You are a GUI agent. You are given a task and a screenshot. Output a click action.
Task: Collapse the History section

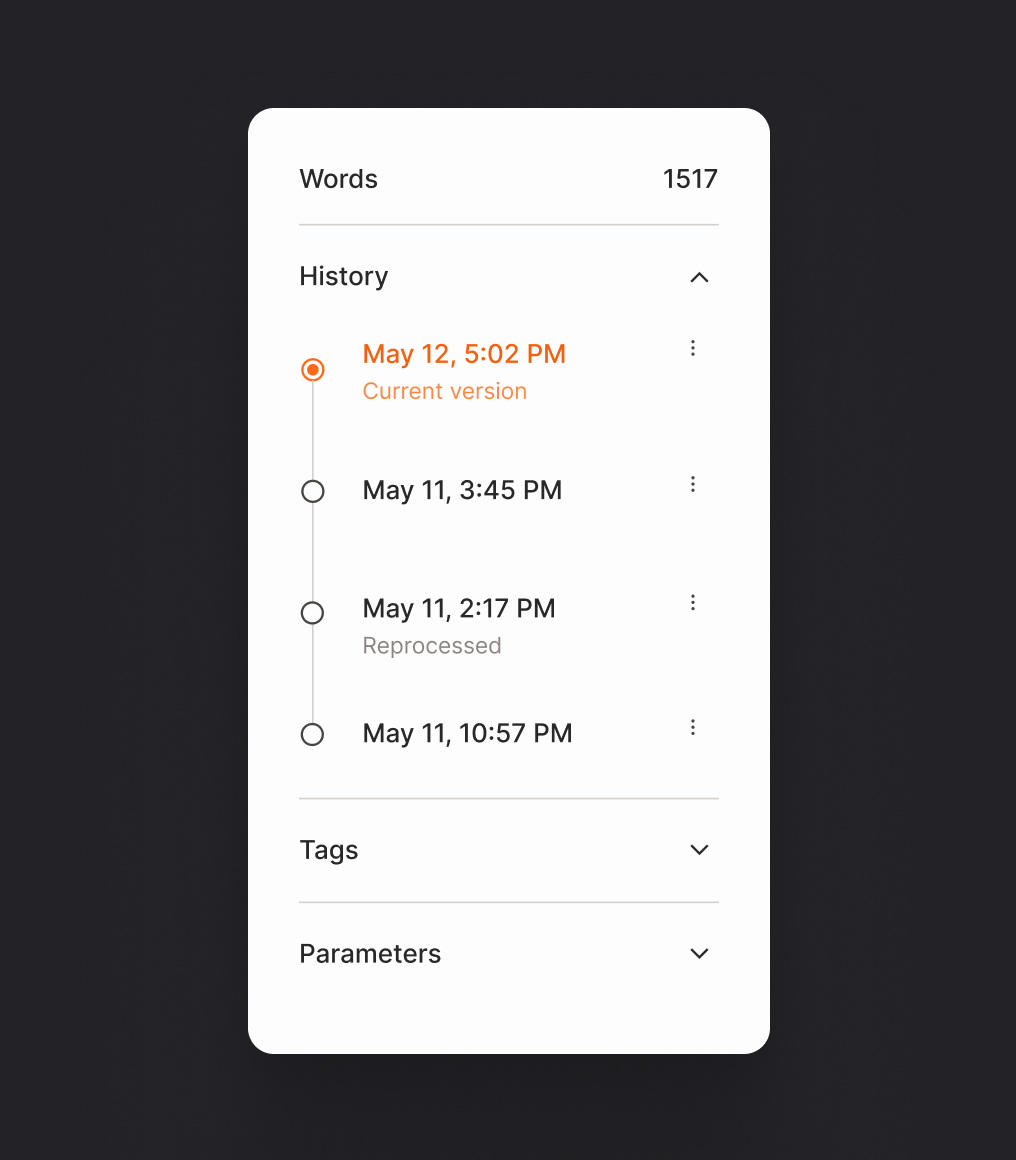[x=699, y=277]
